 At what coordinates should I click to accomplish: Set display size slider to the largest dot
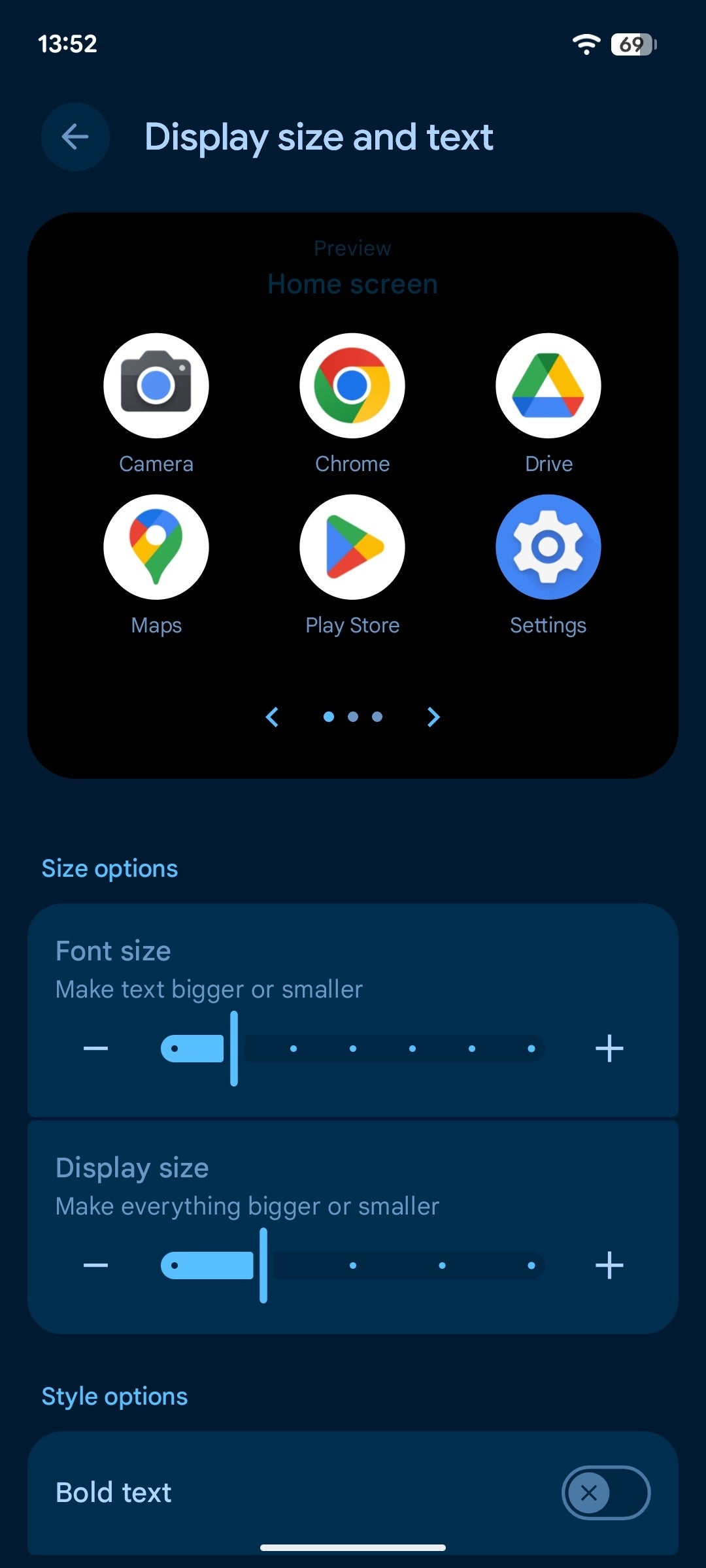531,1266
